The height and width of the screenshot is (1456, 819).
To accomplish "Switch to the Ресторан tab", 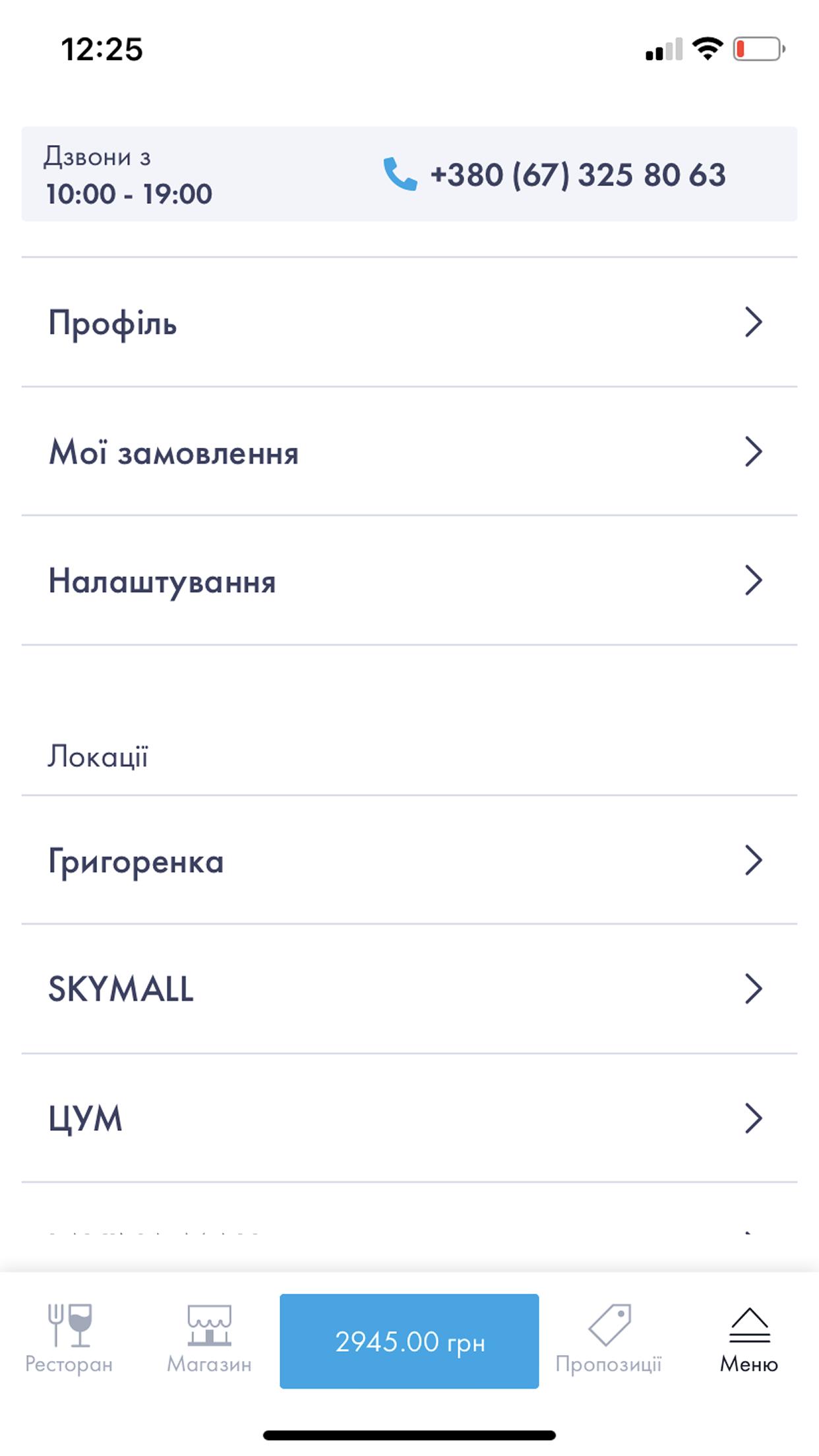I will point(69,1340).
